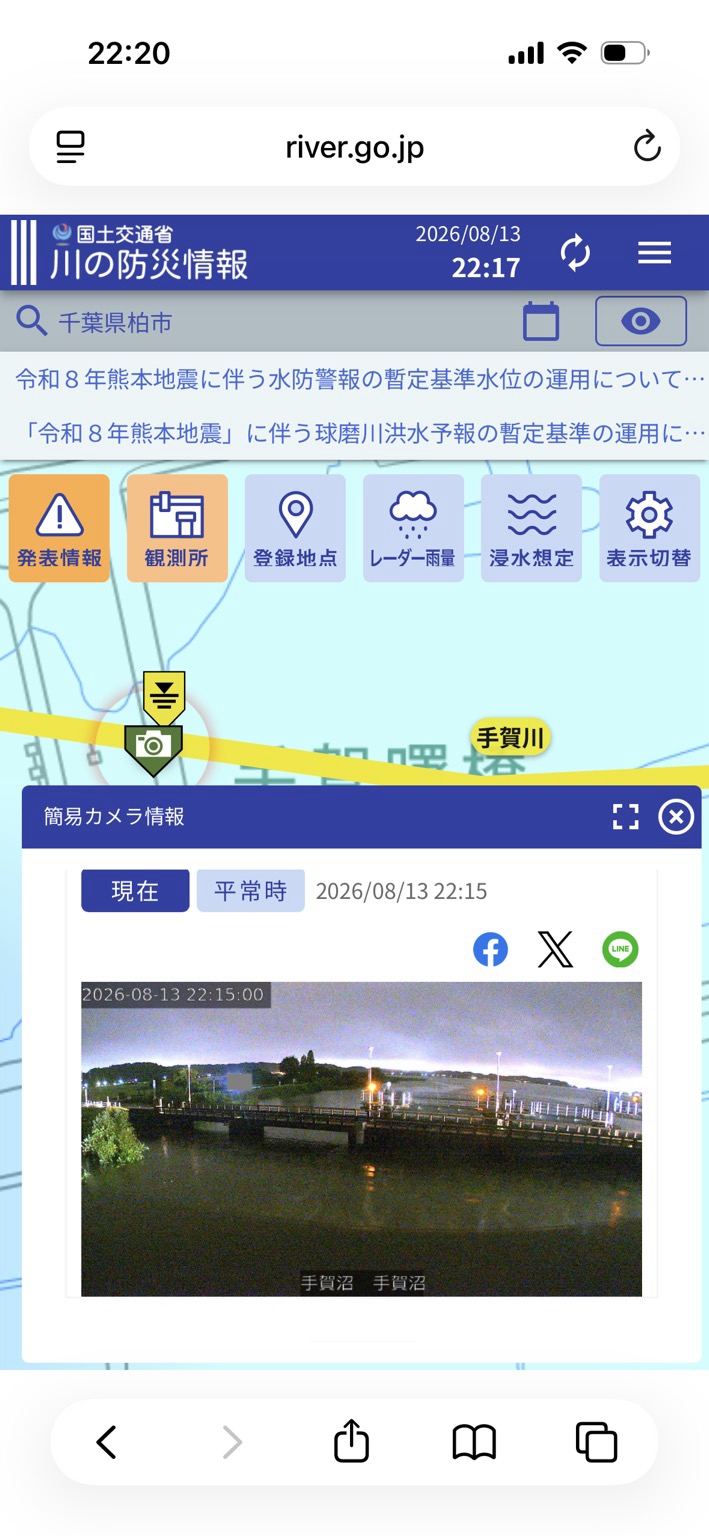Screen dimensions: 709x1536
Task: Show 浸水想定 flood assumption layer
Action: click(x=531, y=528)
